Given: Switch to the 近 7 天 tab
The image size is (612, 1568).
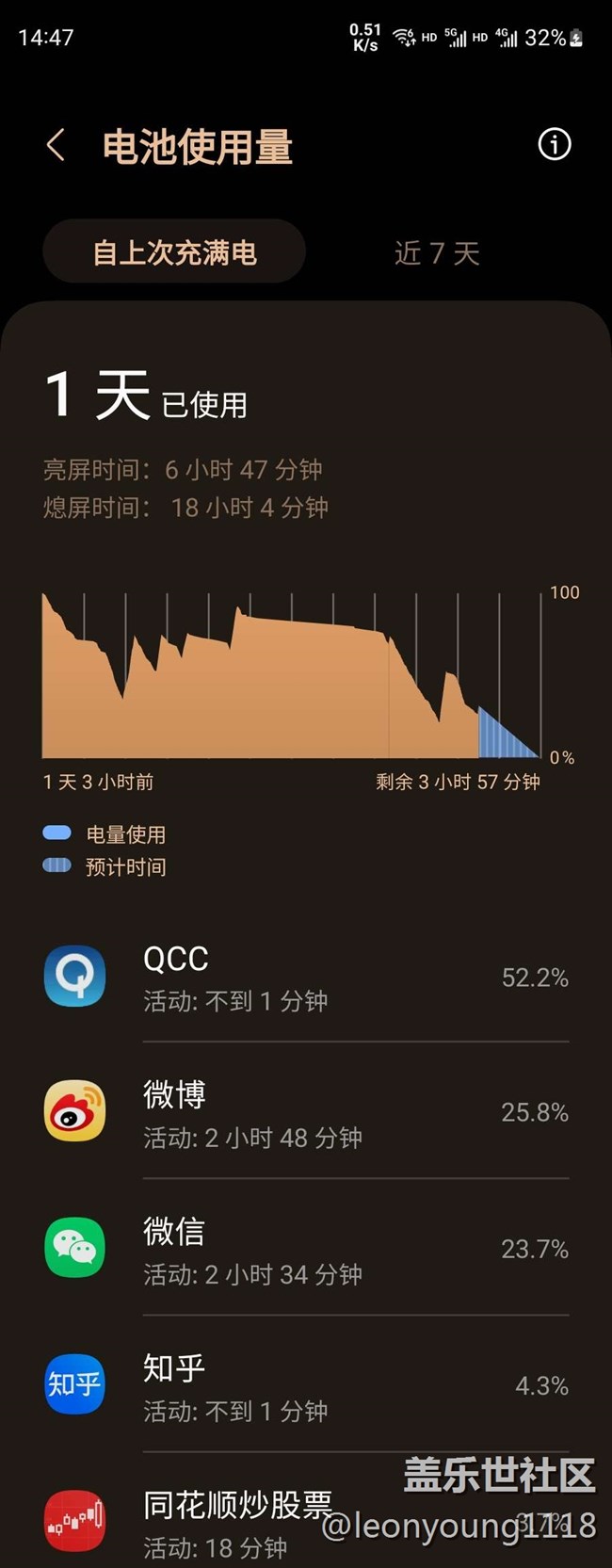Looking at the screenshot, I should (x=437, y=252).
